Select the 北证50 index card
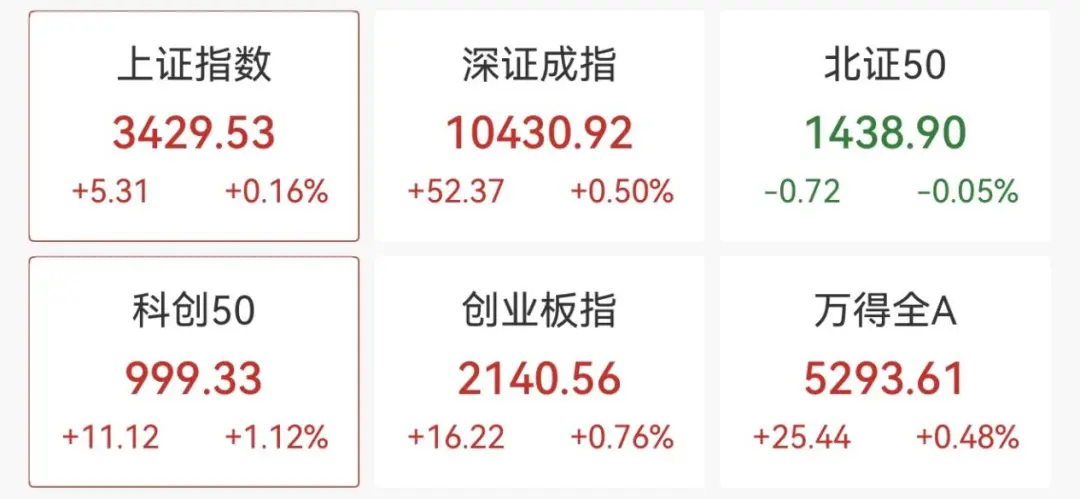This screenshot has width=1080, height=499. pyautogui.click(x=885, y=126)
